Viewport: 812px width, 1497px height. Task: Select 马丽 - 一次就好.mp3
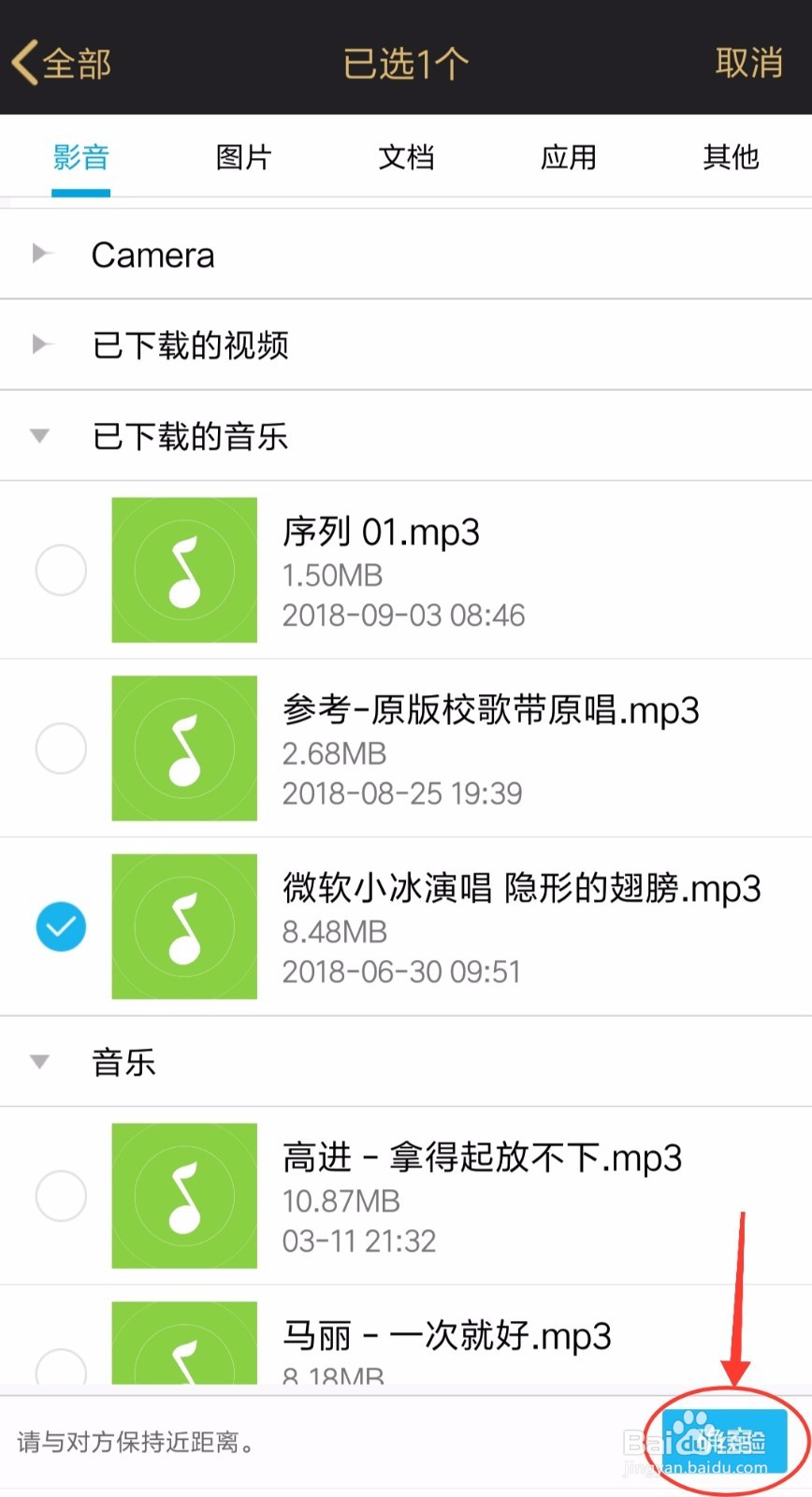[x=61, y=1366]
